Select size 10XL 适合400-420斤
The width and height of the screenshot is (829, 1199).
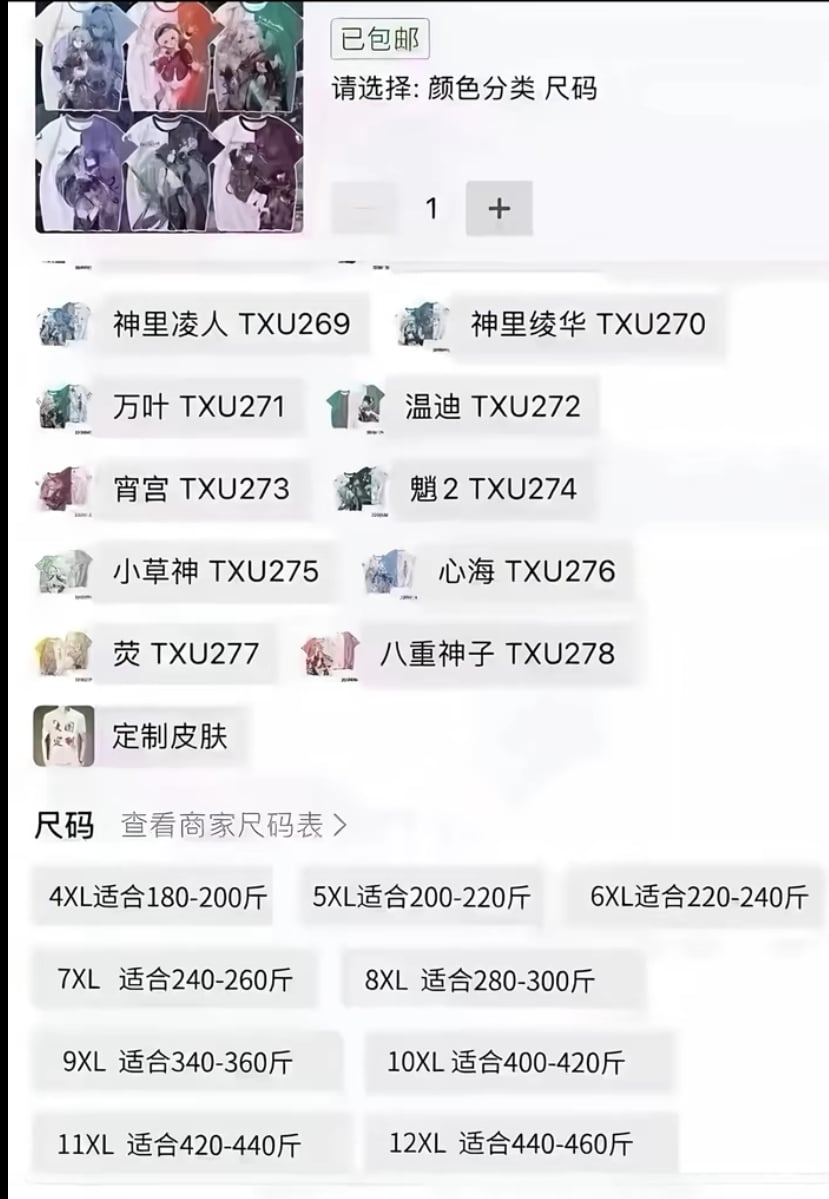pos(506,1062)
